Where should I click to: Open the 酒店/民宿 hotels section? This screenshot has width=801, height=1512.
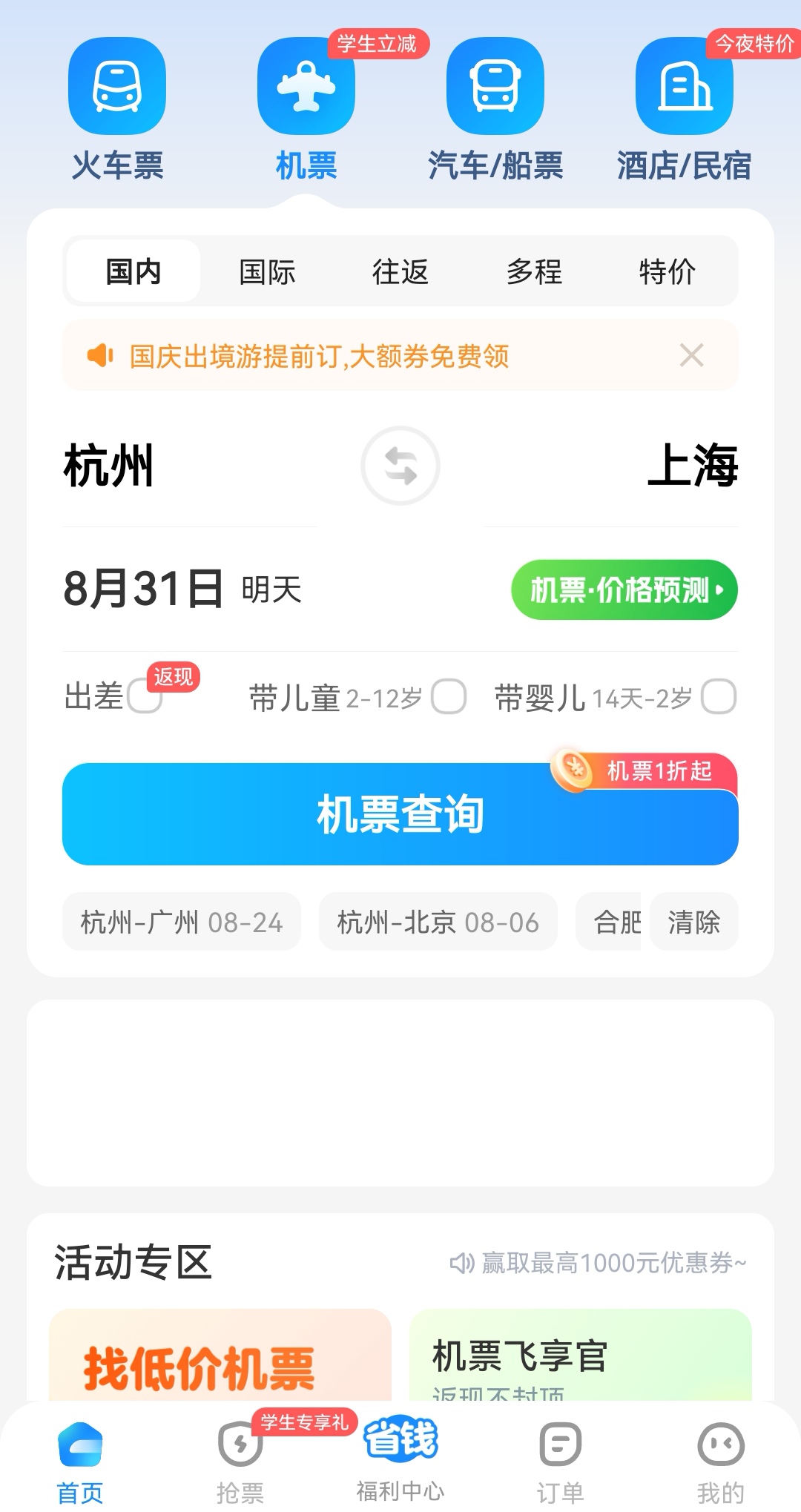click(684, 109)
